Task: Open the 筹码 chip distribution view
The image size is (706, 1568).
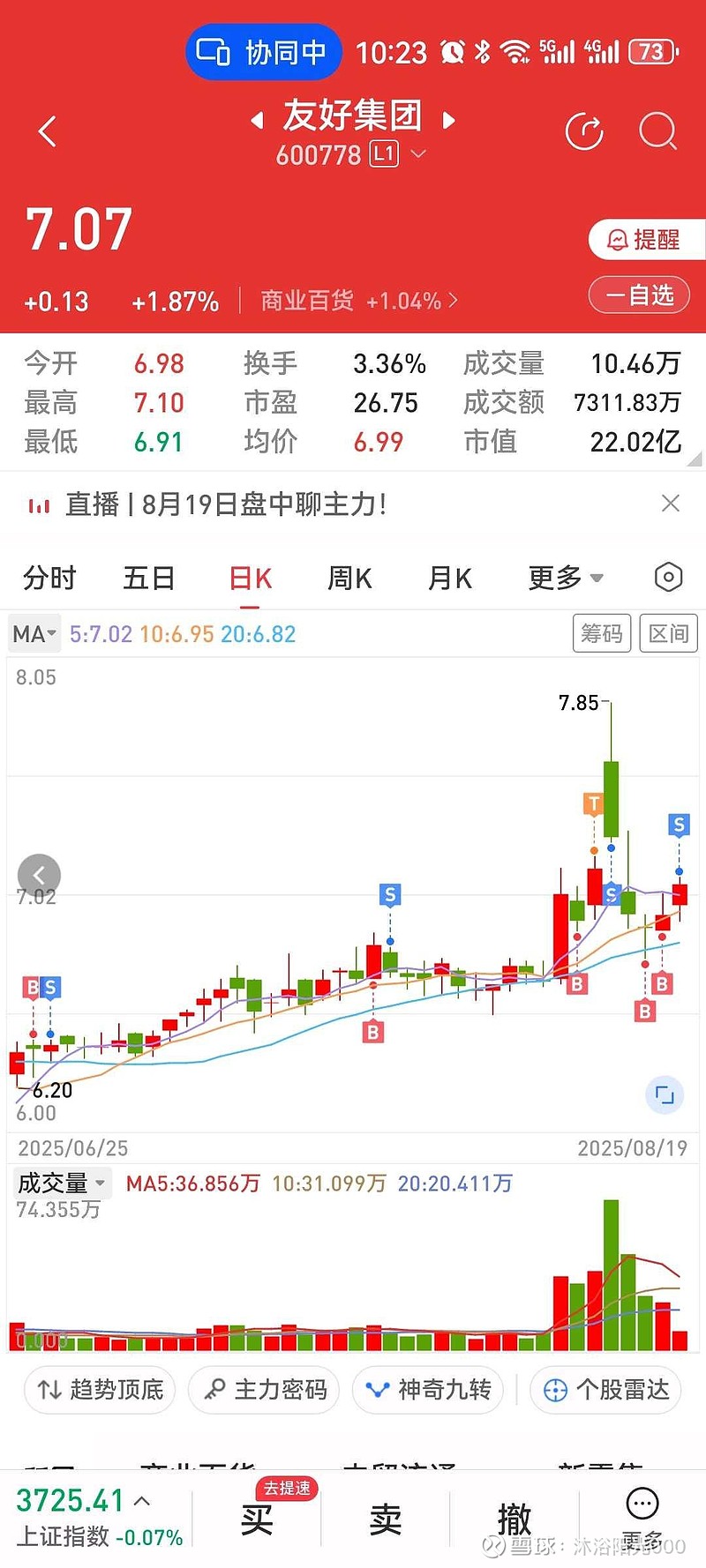Action: point(602,633)
